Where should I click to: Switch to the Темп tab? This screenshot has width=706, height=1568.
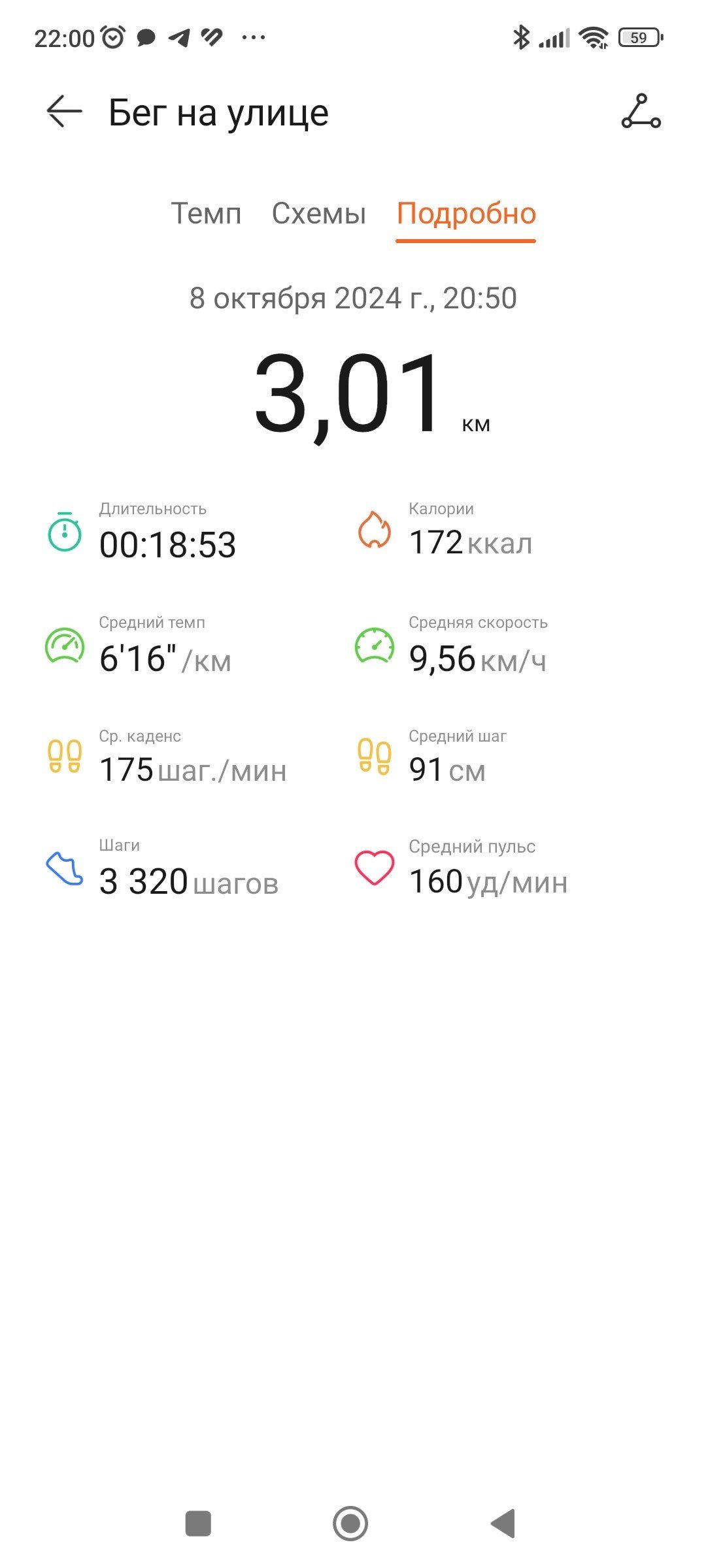[x=206, y=214]
